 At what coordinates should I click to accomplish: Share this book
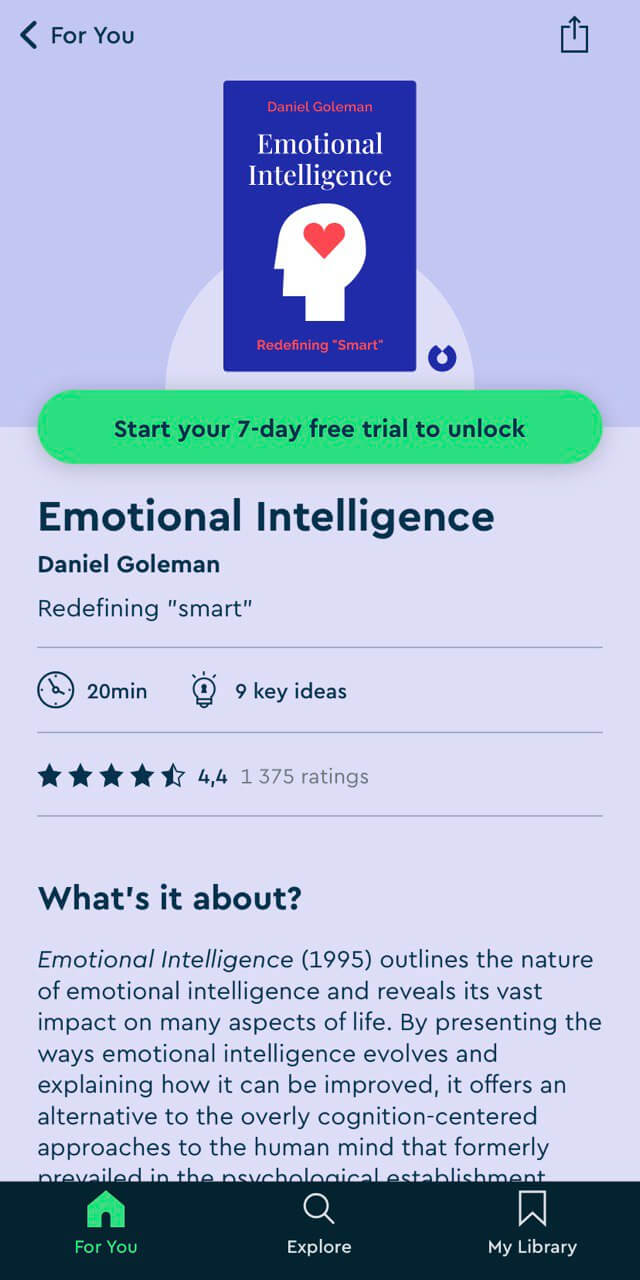pyautogui.click(x=574, y=35)
